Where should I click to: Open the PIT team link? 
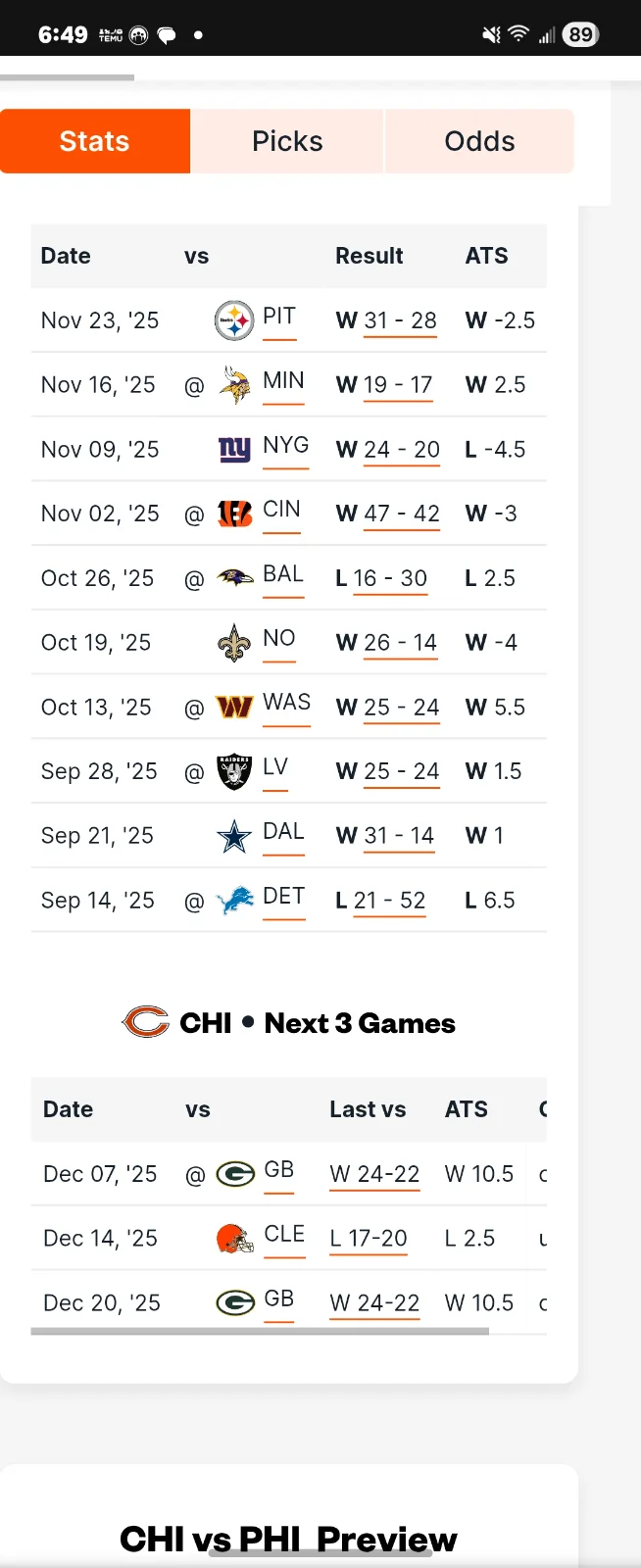point(279,317)
